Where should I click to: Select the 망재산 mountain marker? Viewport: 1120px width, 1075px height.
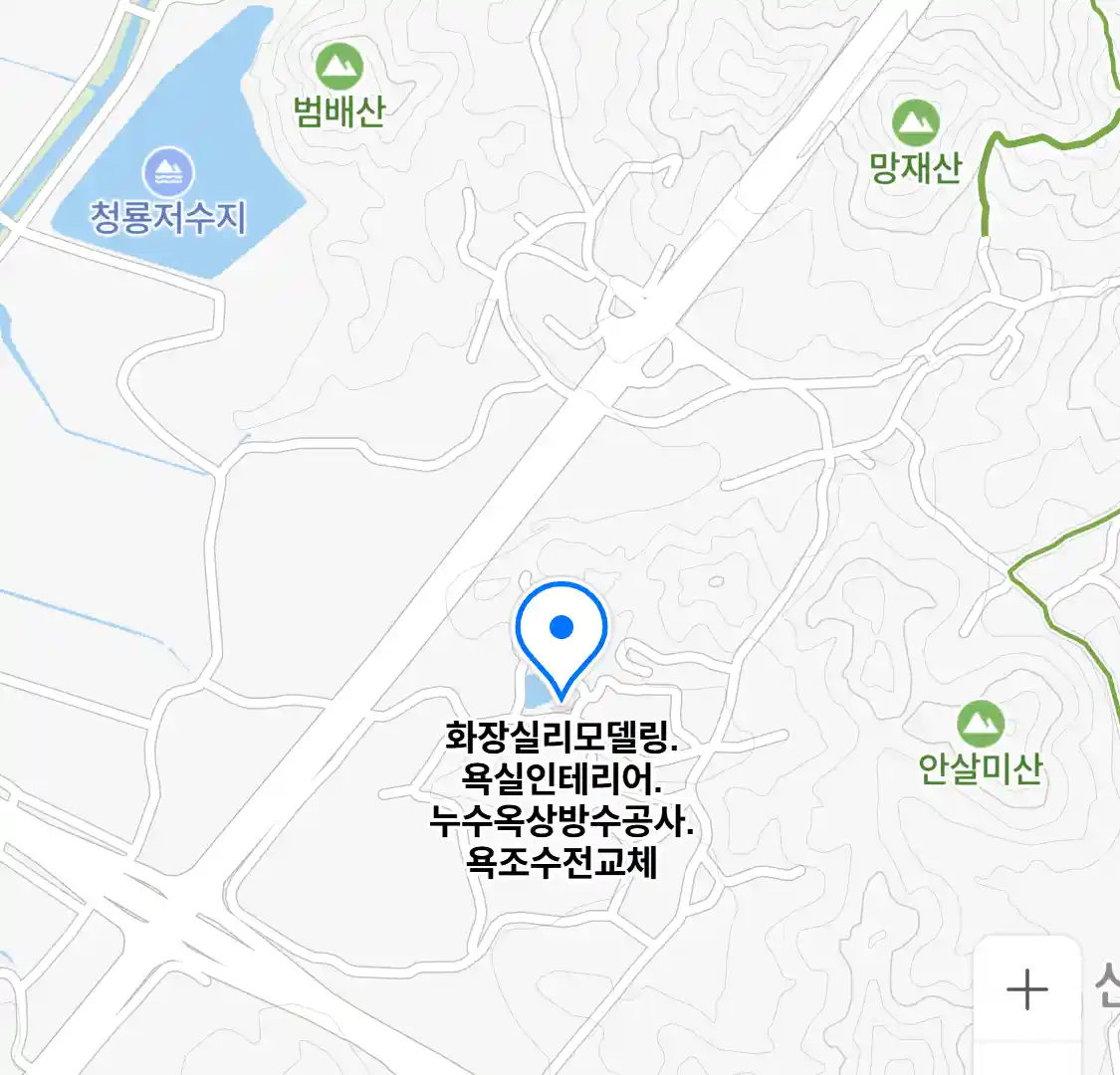pyautogui.click(x=915, y=123)
